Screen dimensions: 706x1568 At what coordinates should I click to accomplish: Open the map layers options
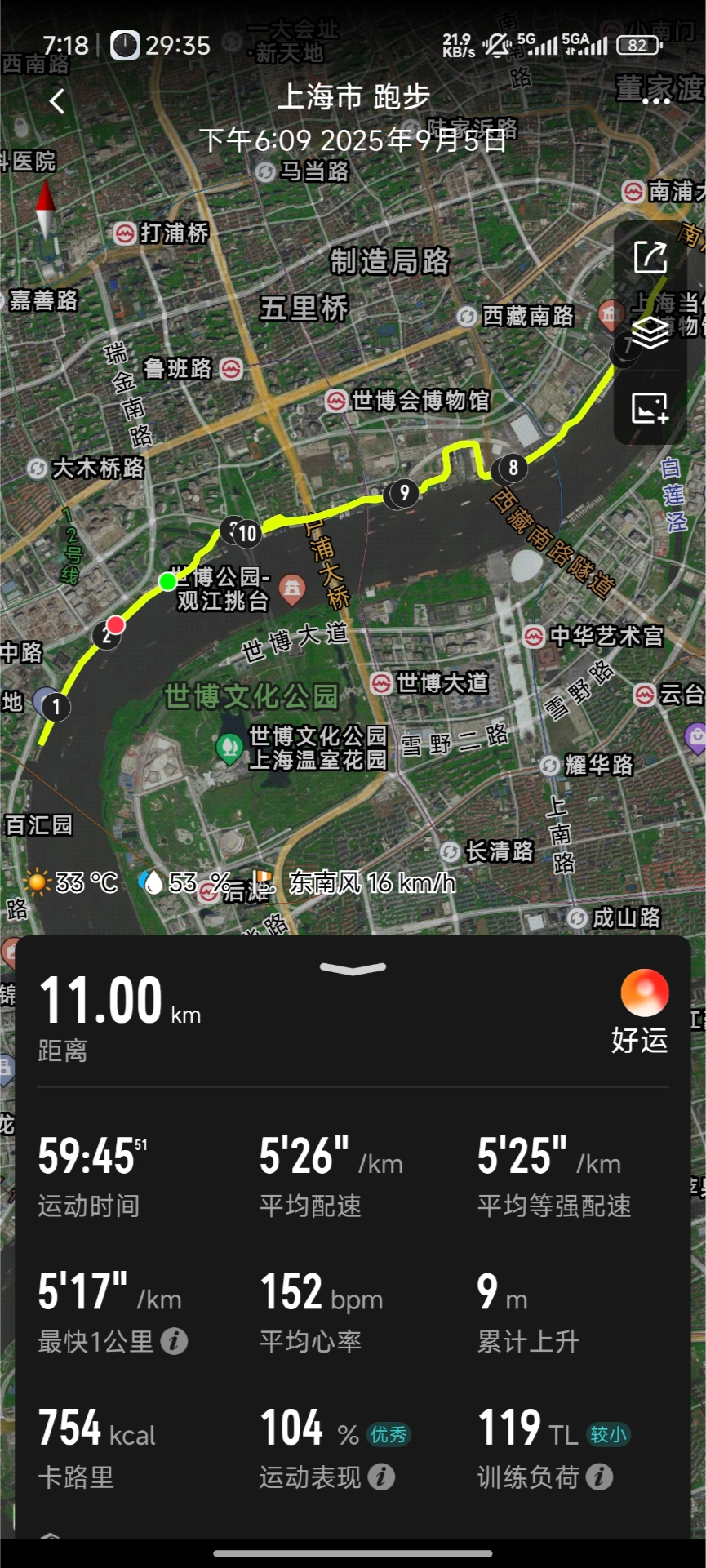[650, 332]
